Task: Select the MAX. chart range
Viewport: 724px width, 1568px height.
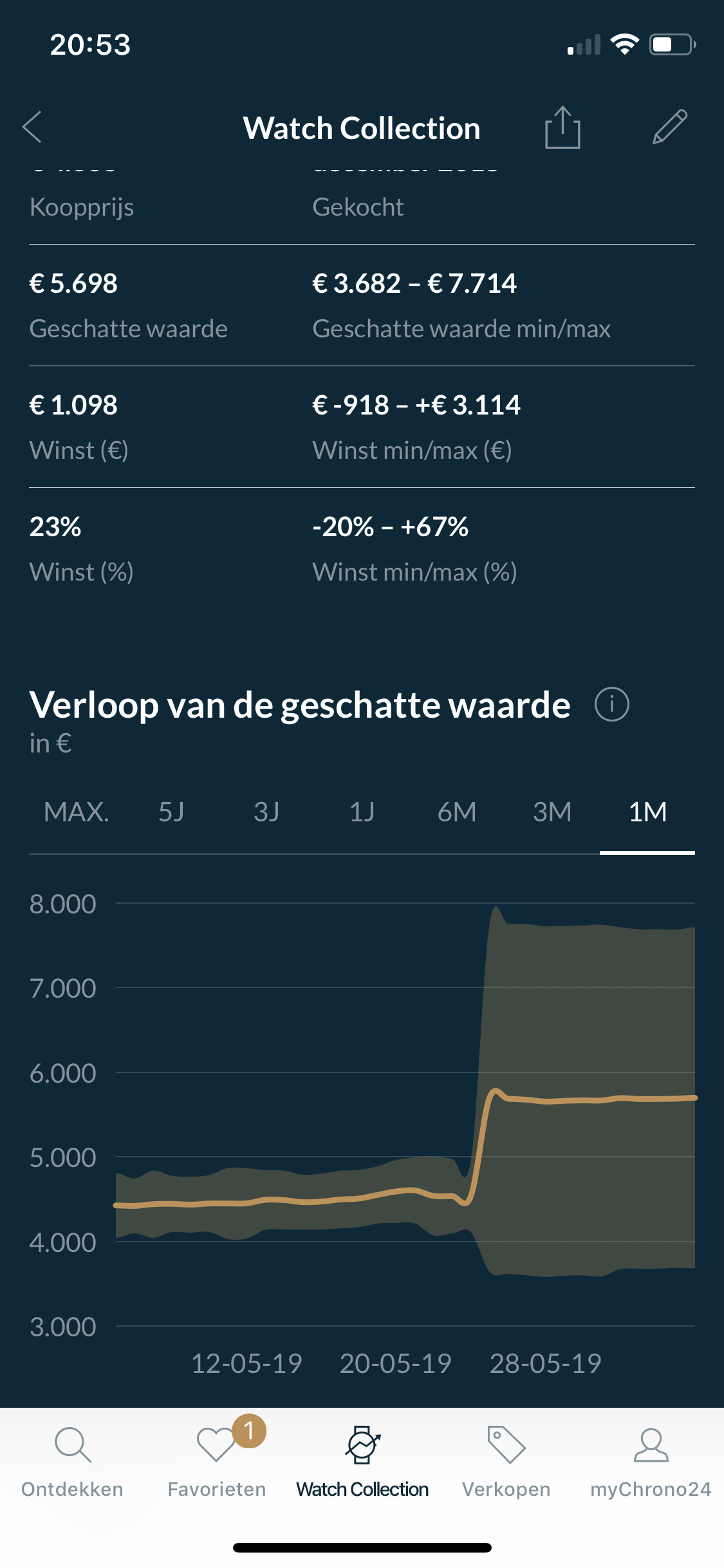Action: 76,812
